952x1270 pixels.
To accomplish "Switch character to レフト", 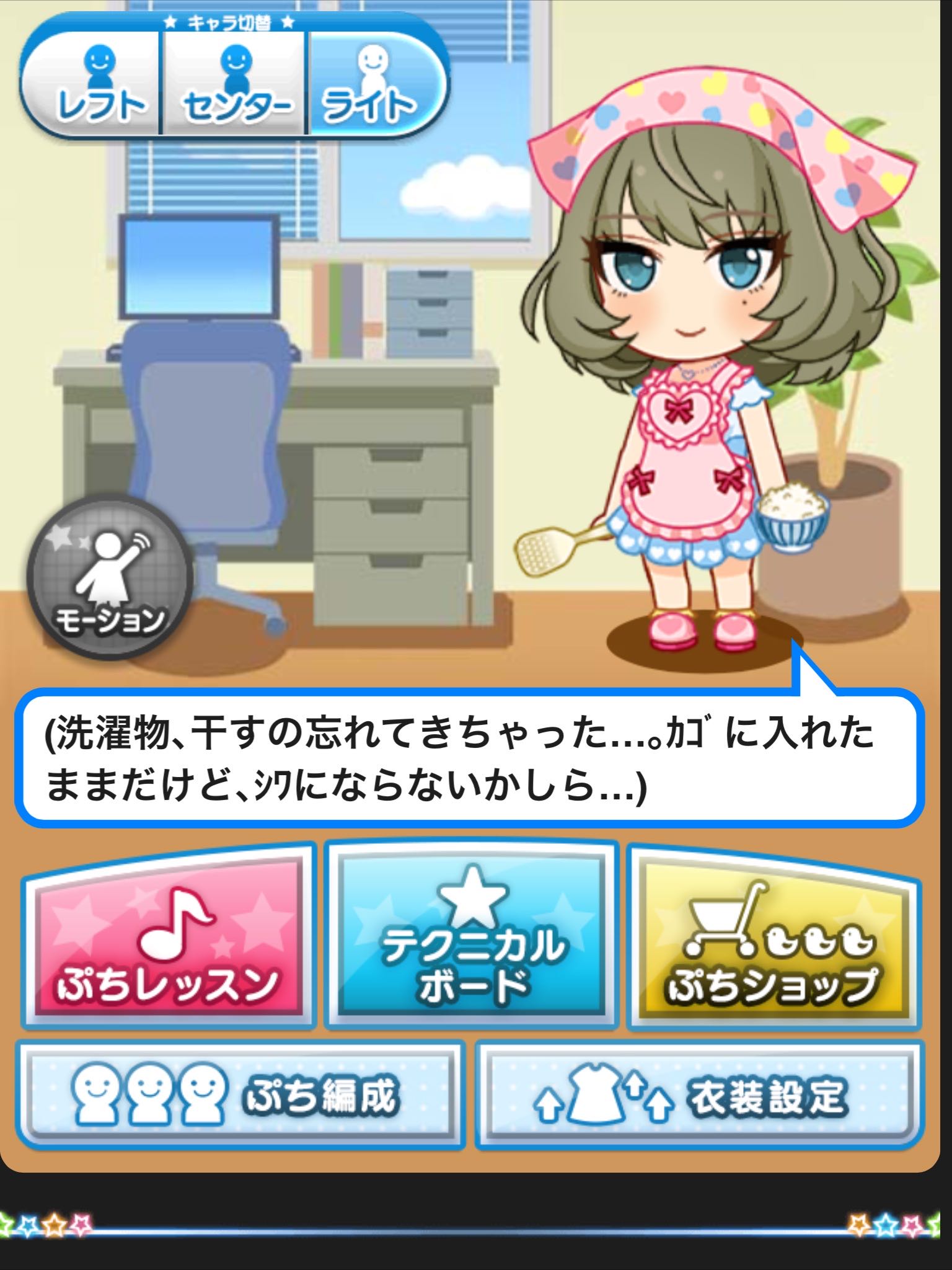I will pos(93,84).
